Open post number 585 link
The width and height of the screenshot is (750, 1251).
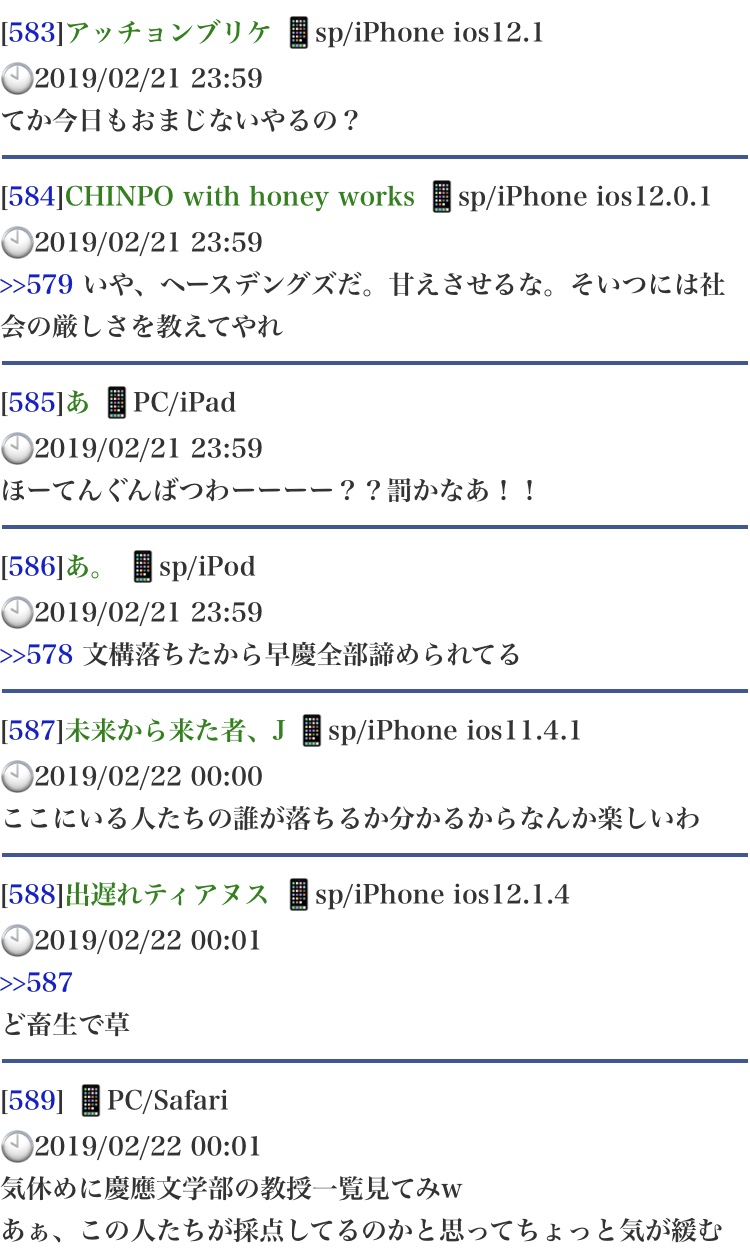[32, 403]
